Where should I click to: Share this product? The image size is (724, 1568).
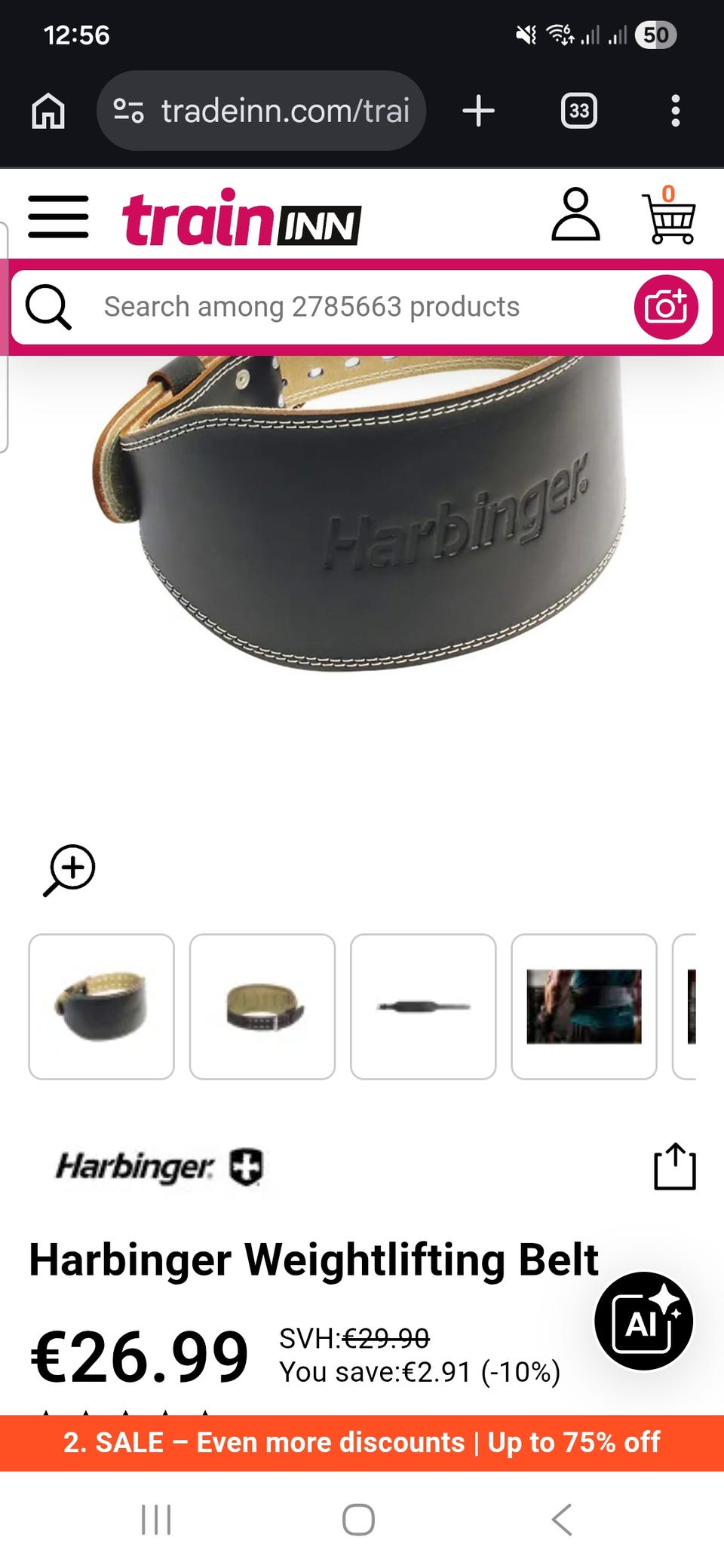[x=674, y=1166]
